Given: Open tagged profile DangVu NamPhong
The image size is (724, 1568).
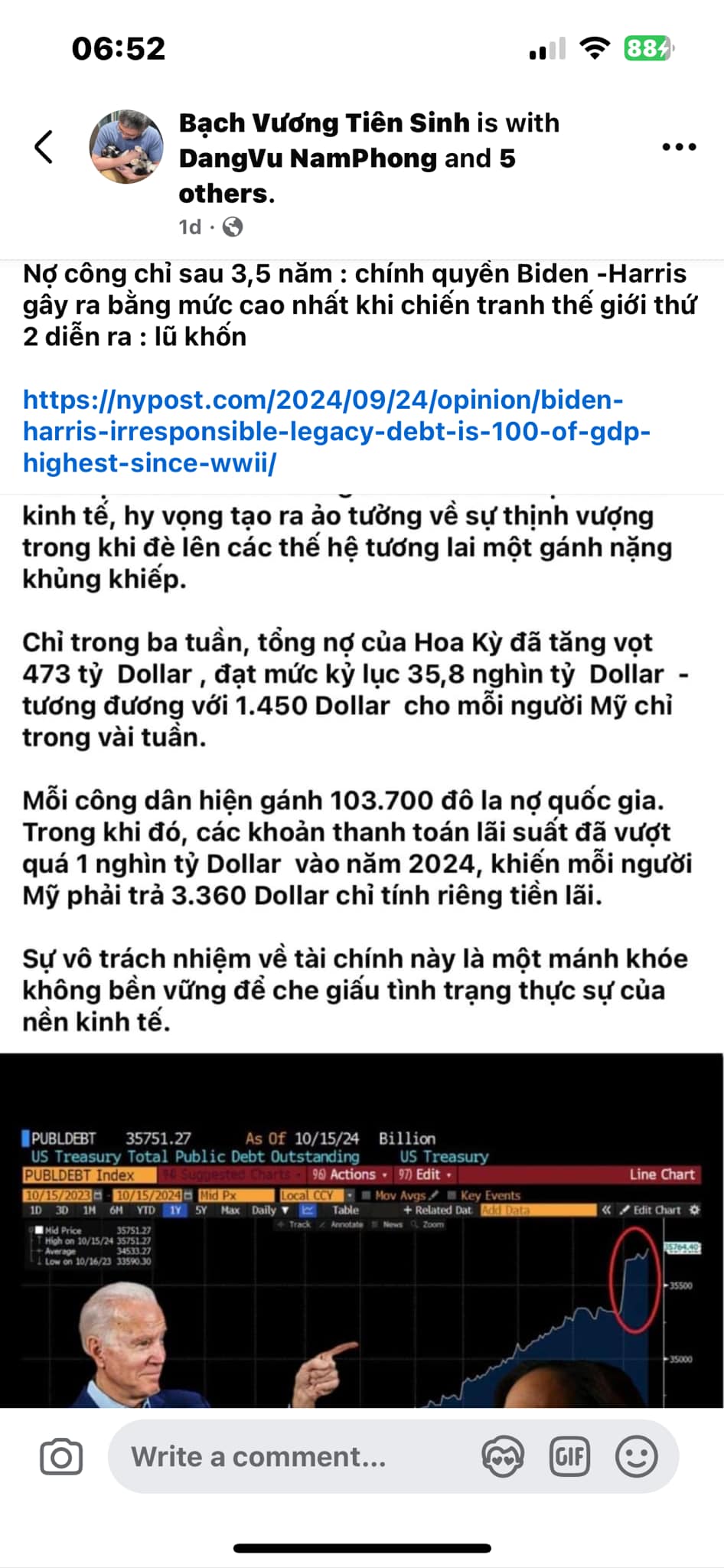Looking at the screenshot, I should click(307, 158).
